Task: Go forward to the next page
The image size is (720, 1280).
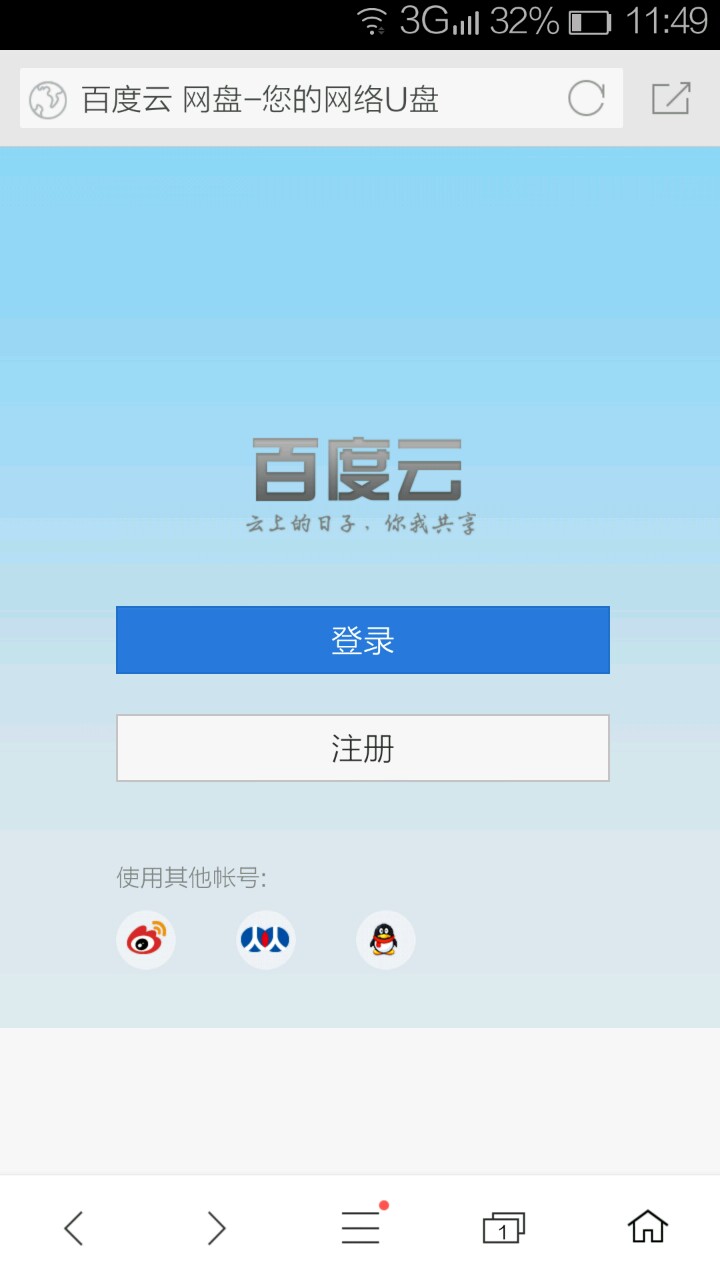Action: (216, 1227)
